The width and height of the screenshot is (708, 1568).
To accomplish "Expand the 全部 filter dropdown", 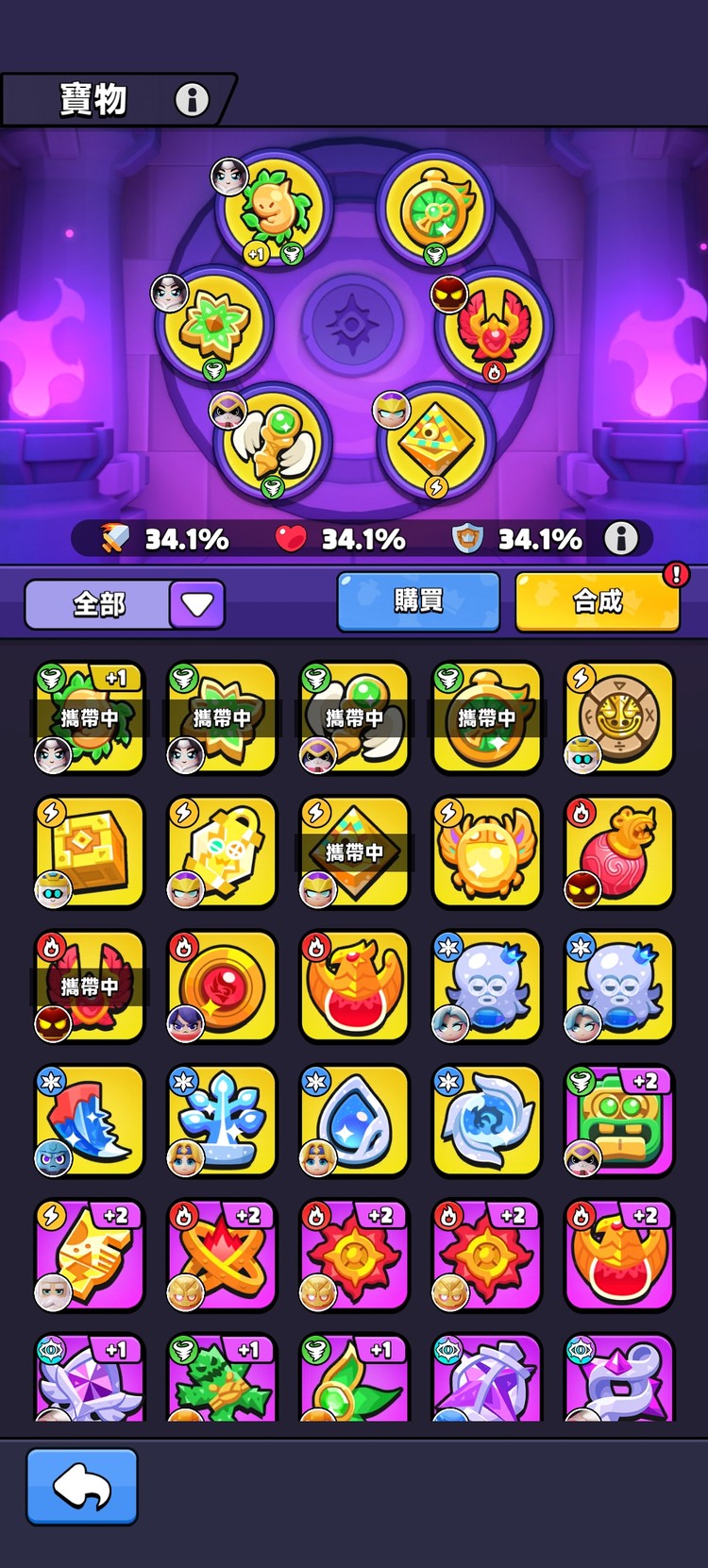I will (196, 604).
